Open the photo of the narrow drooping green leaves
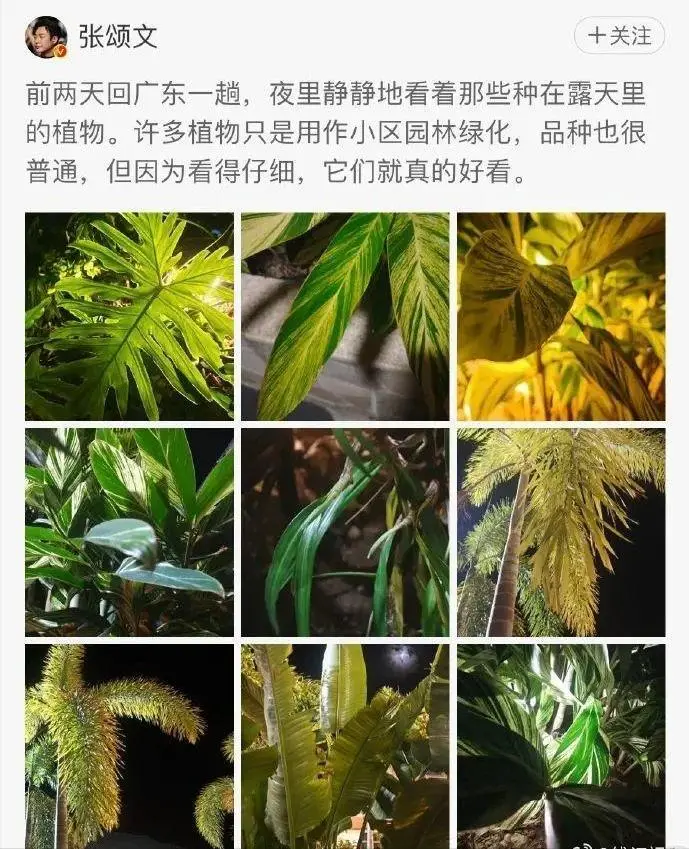Image resolution: width=689 pixels, height=849 pixels. (x=345, y=532)
